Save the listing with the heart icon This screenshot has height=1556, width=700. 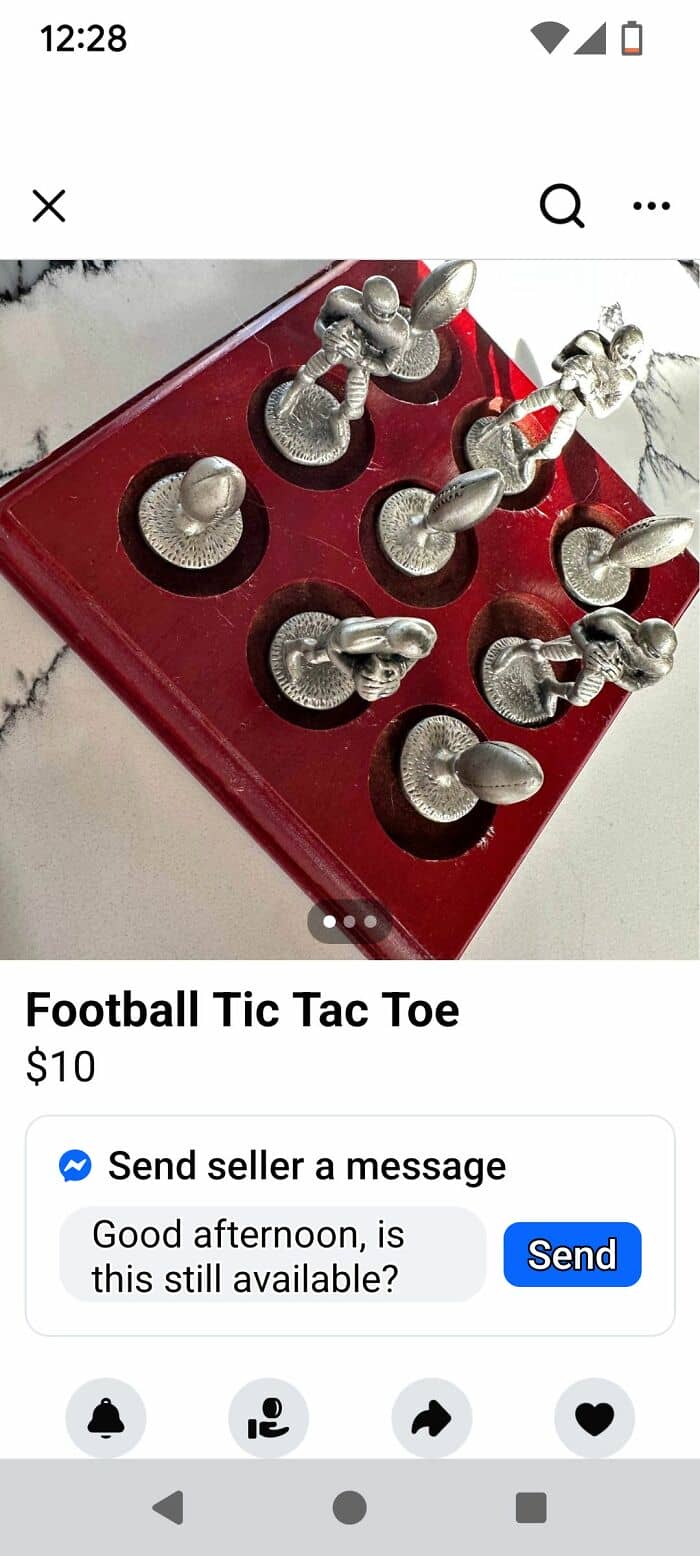594,1418
